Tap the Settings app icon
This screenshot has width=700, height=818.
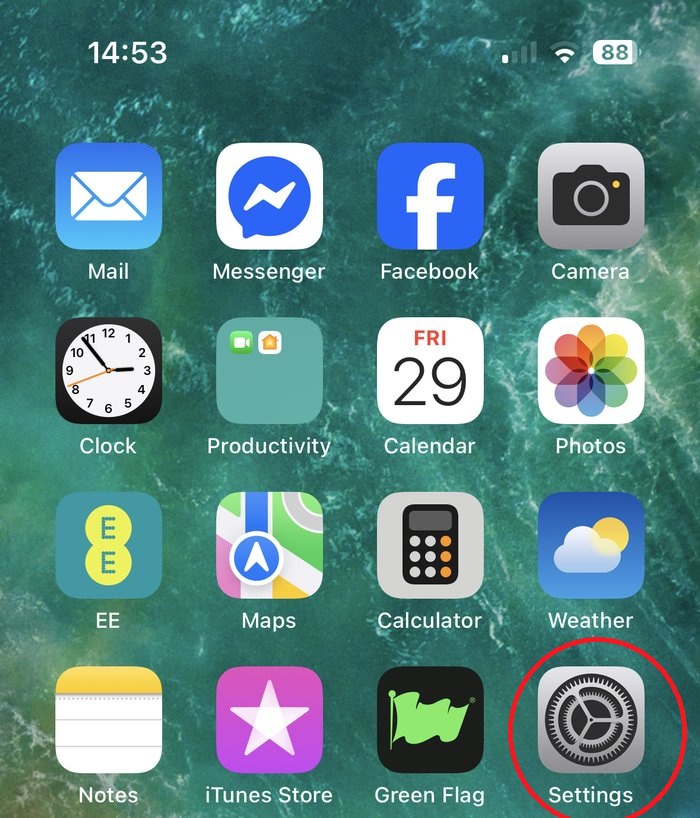(x=591, y=720)
